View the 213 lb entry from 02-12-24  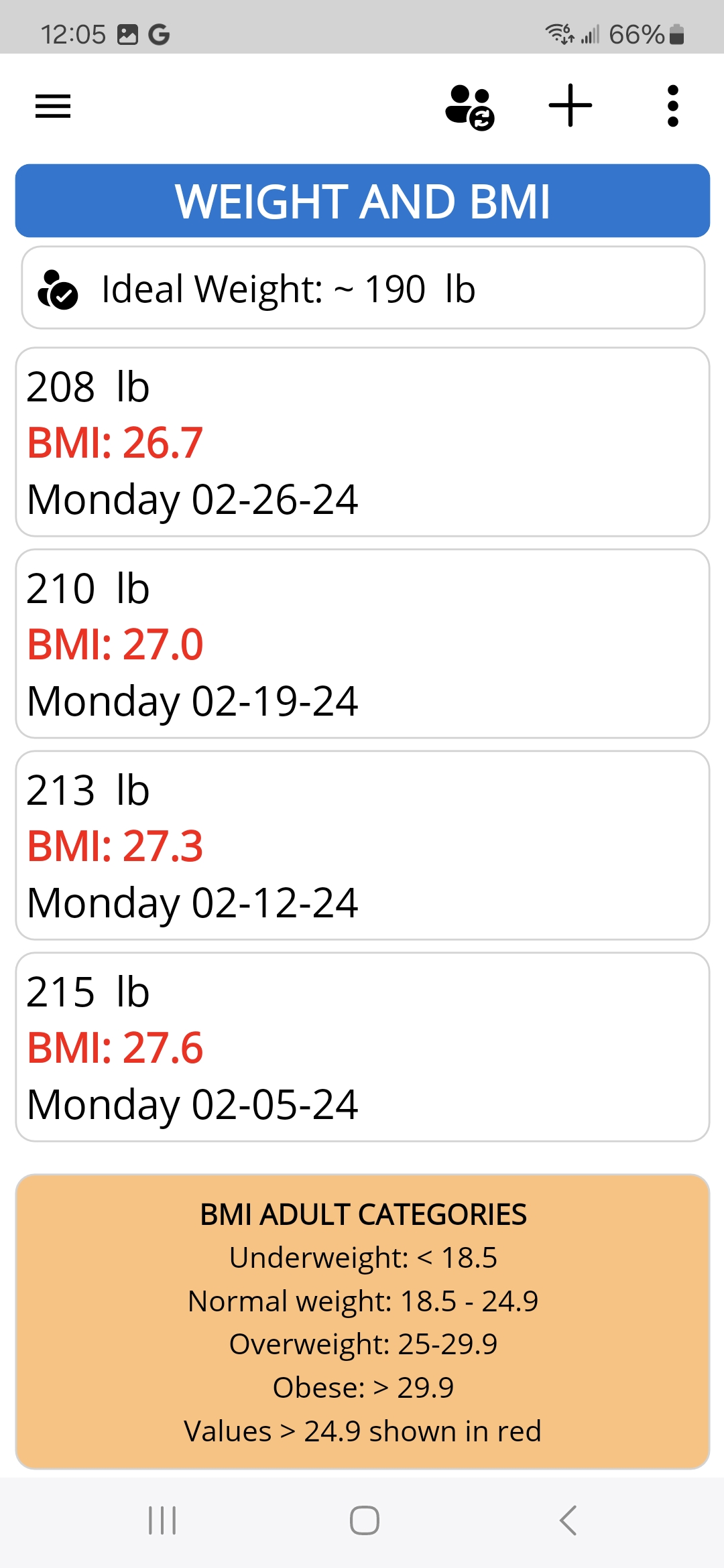tap(363, 846)
